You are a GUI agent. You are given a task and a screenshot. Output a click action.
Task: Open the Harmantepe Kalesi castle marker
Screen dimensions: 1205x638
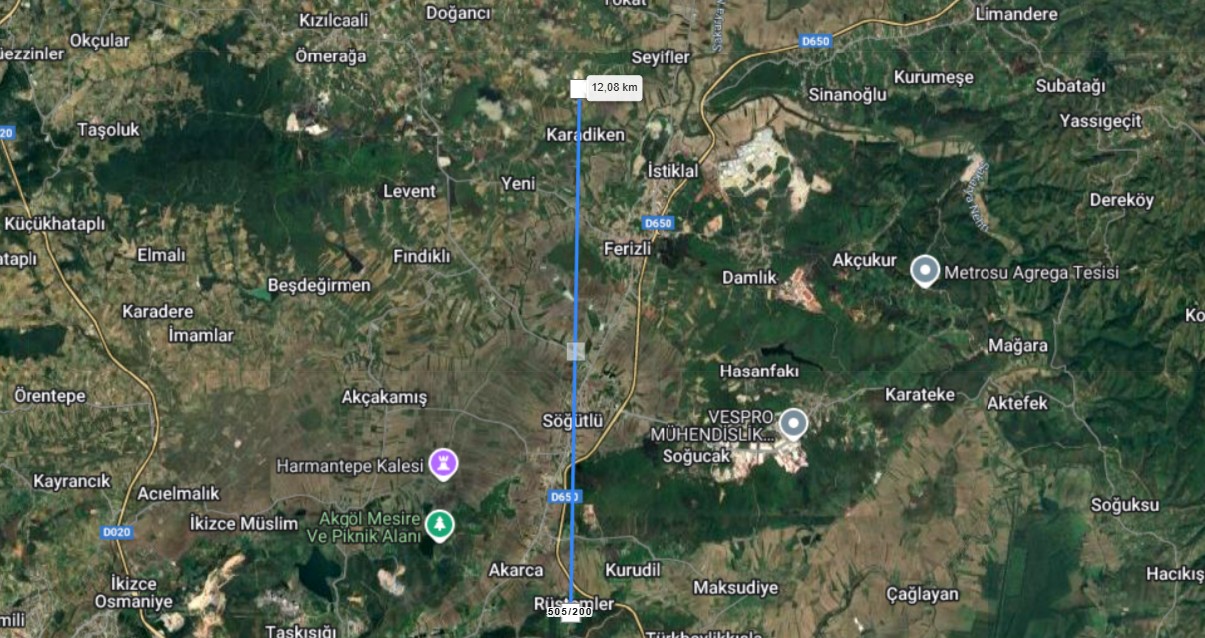(443, 462)
